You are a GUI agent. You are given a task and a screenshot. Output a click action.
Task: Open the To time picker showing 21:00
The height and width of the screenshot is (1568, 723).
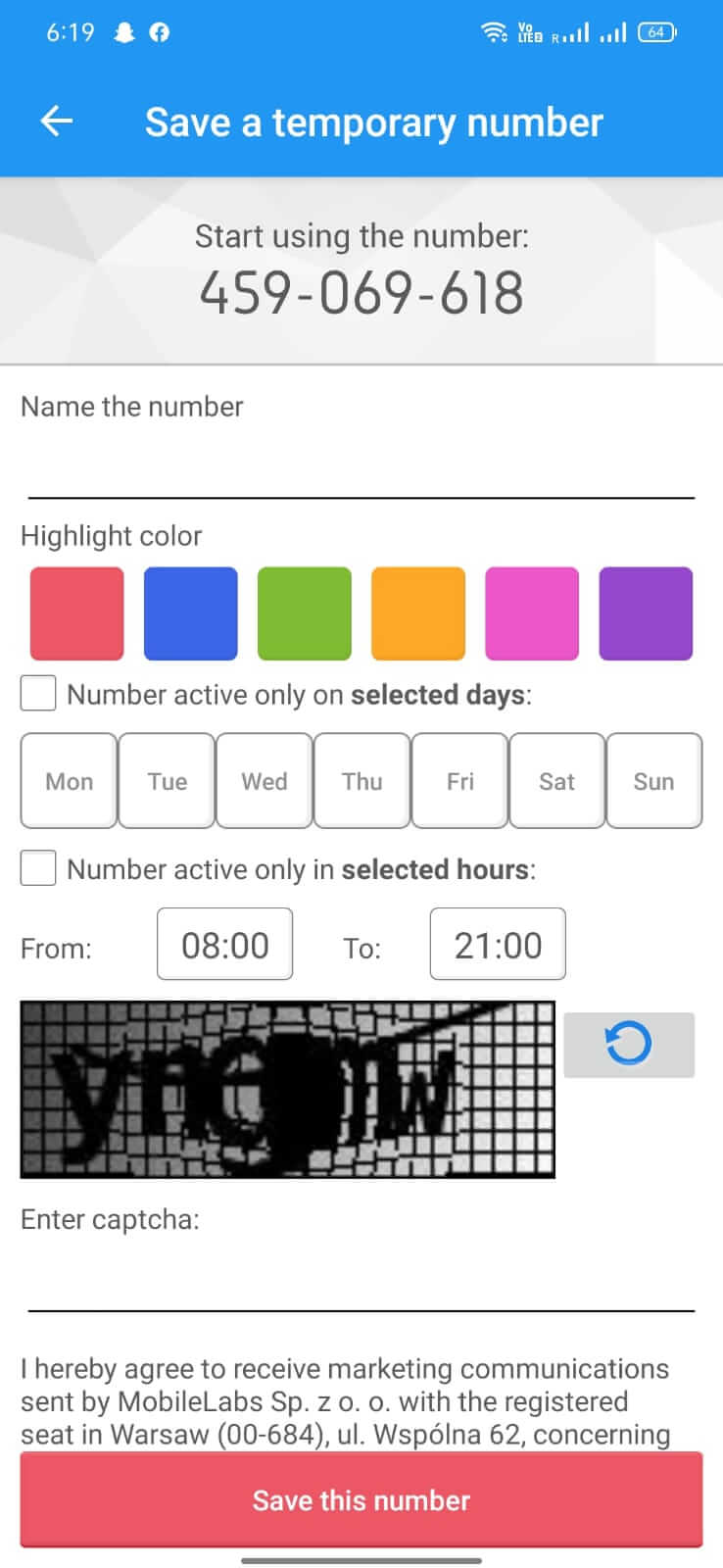(x=497, y=944)
